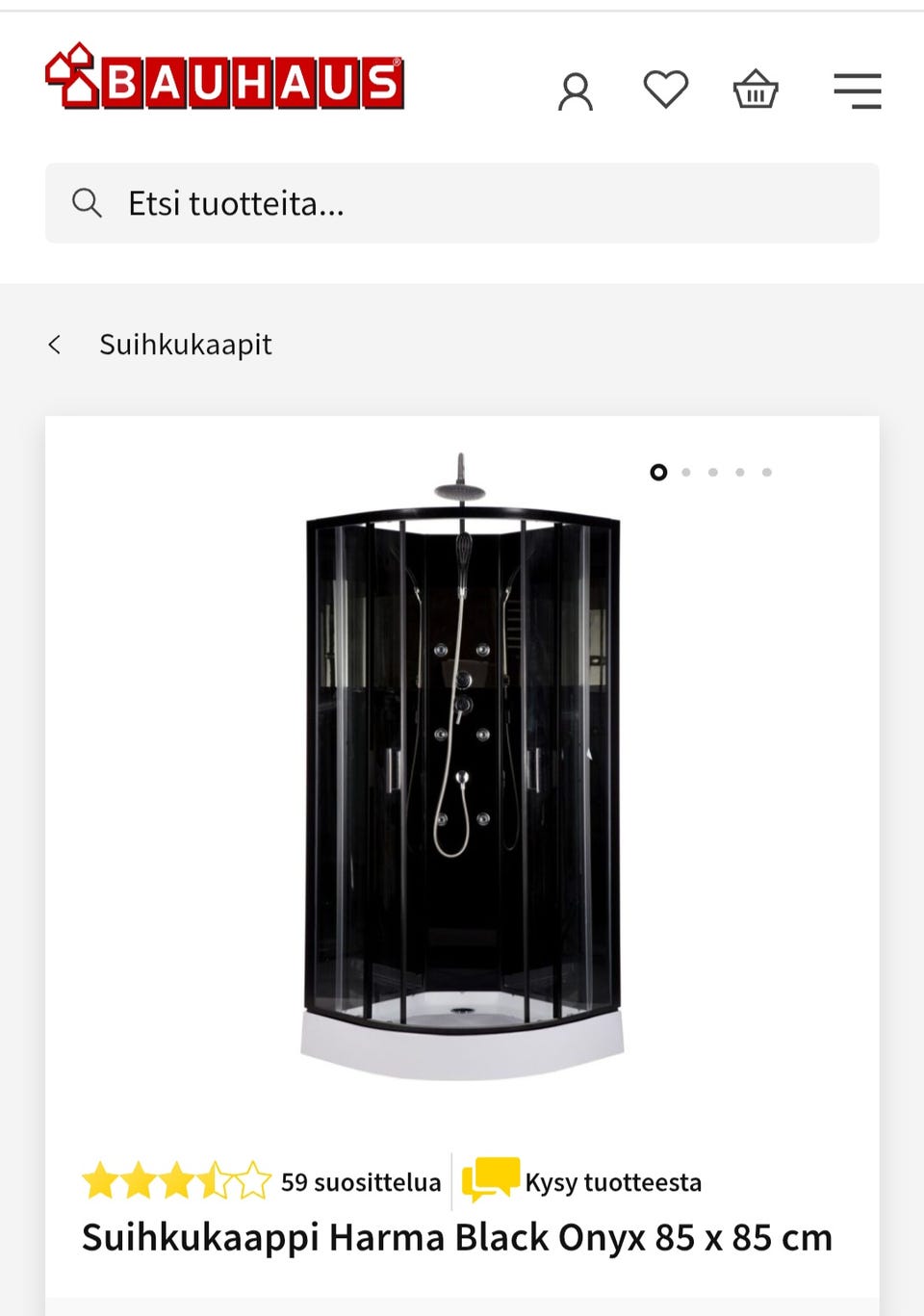
Task: Click the Kysy tuotteesta link
Action: (612, 1181)
